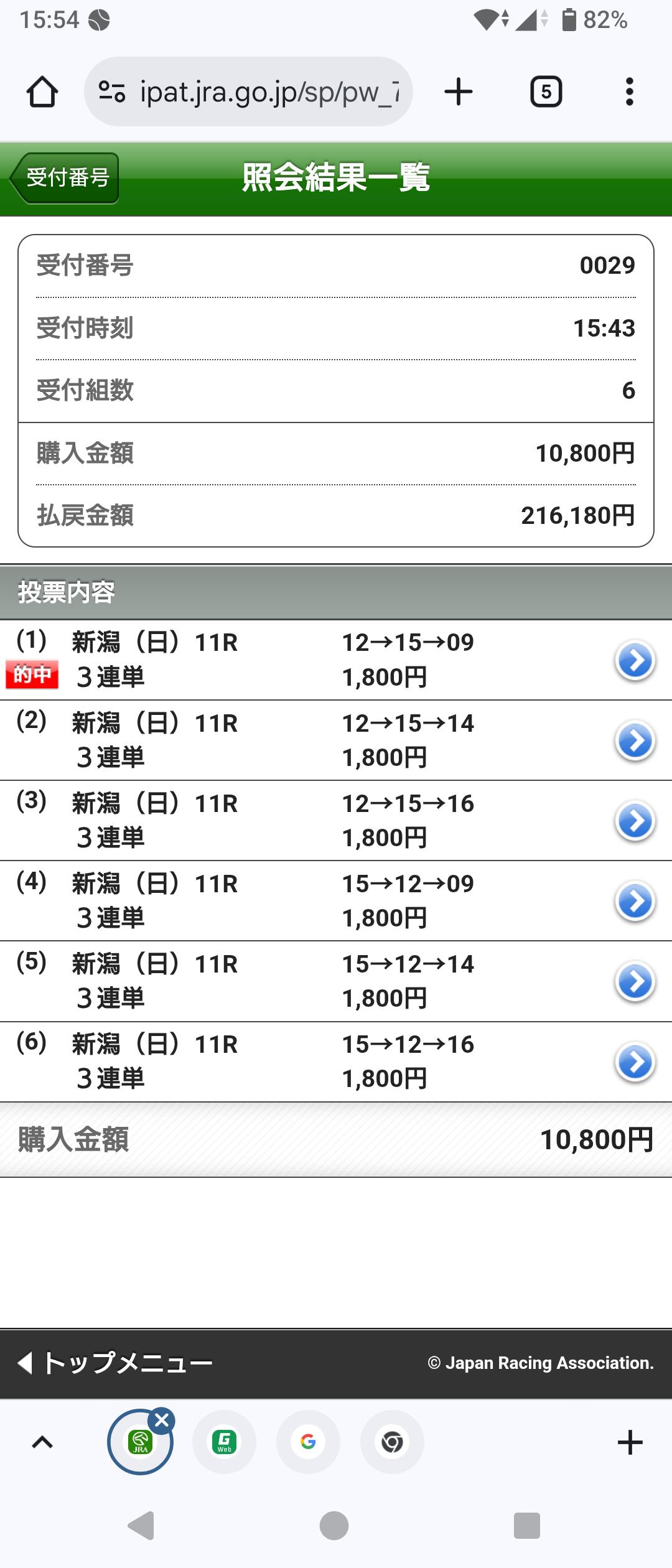
Task: Add a new tab from bottom strip
Action: [x=630, y=1442]
